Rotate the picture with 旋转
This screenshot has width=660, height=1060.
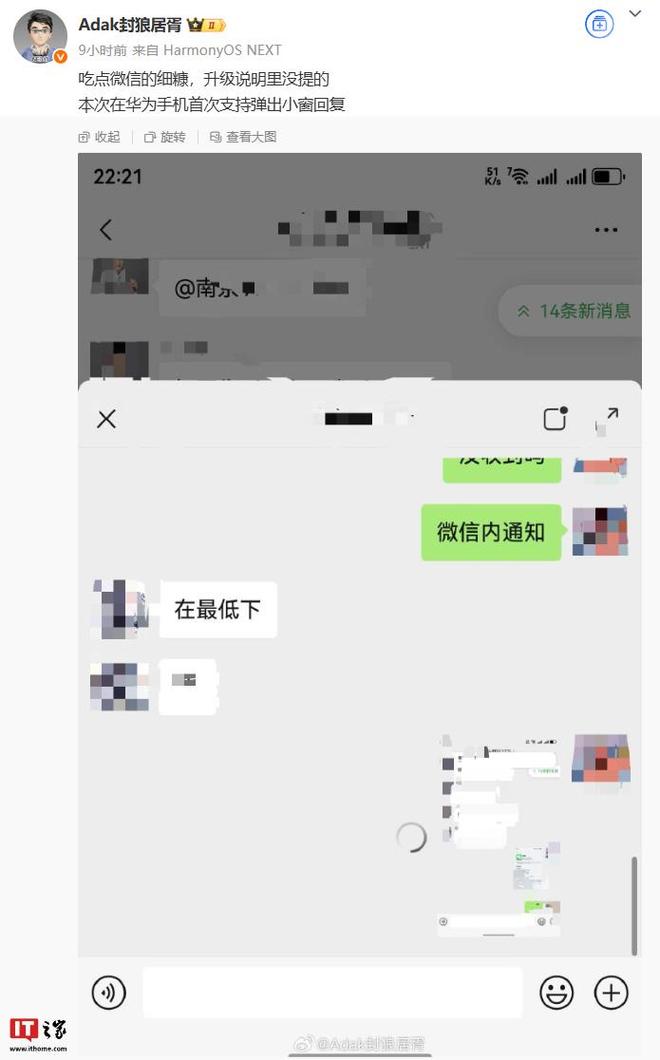tap(165, 137)
